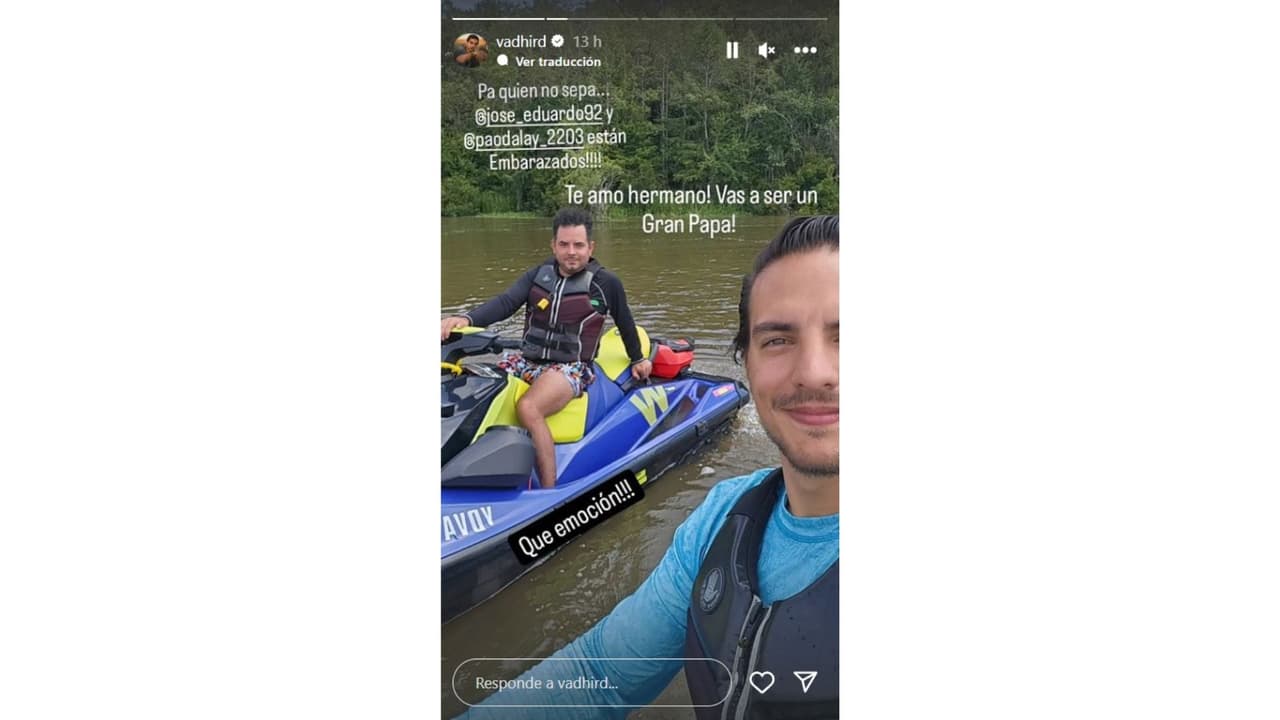Focus the Responde a vadhird reply field
The height and width of the screenshot is (720, 1280).
(590, 683)
